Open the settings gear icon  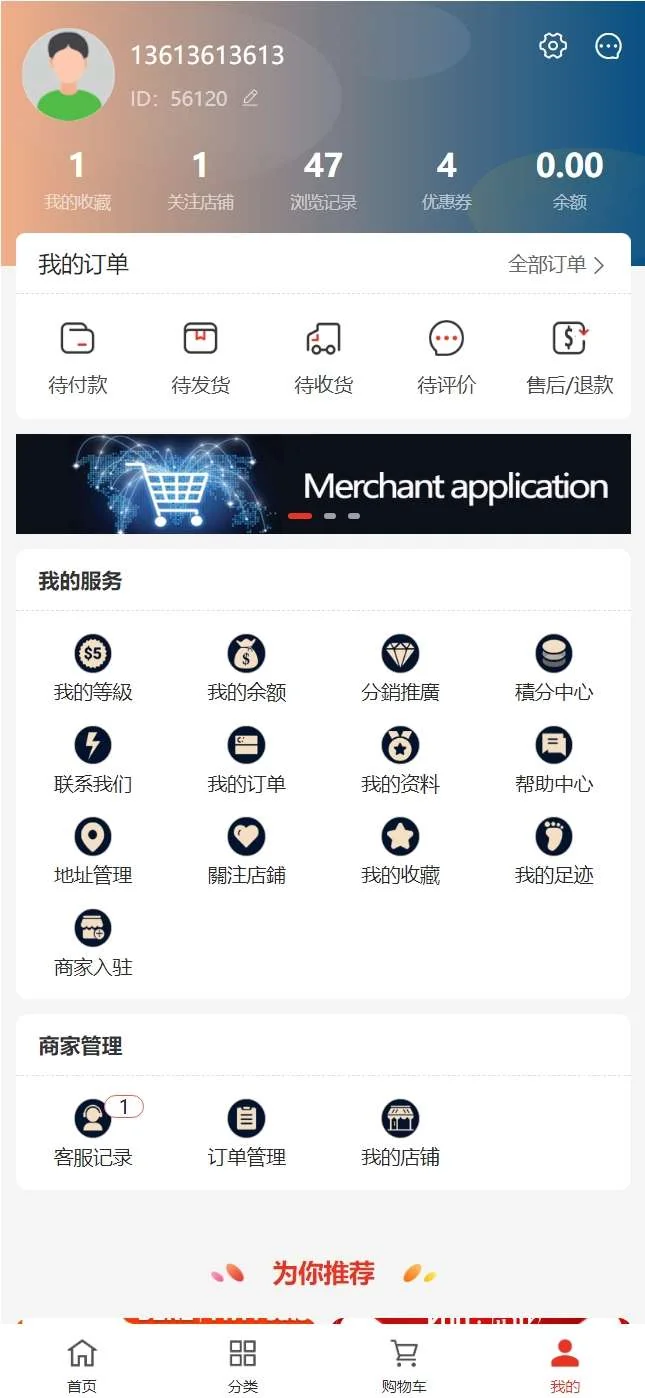[553, 46]
